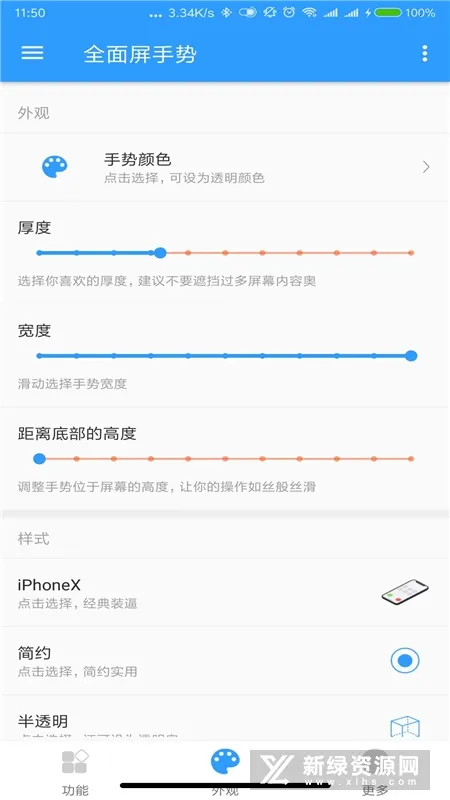The width and height of the screenshot is (450, 800).
Task: Tap the 宽度 slider track
Action: point(225,356)
